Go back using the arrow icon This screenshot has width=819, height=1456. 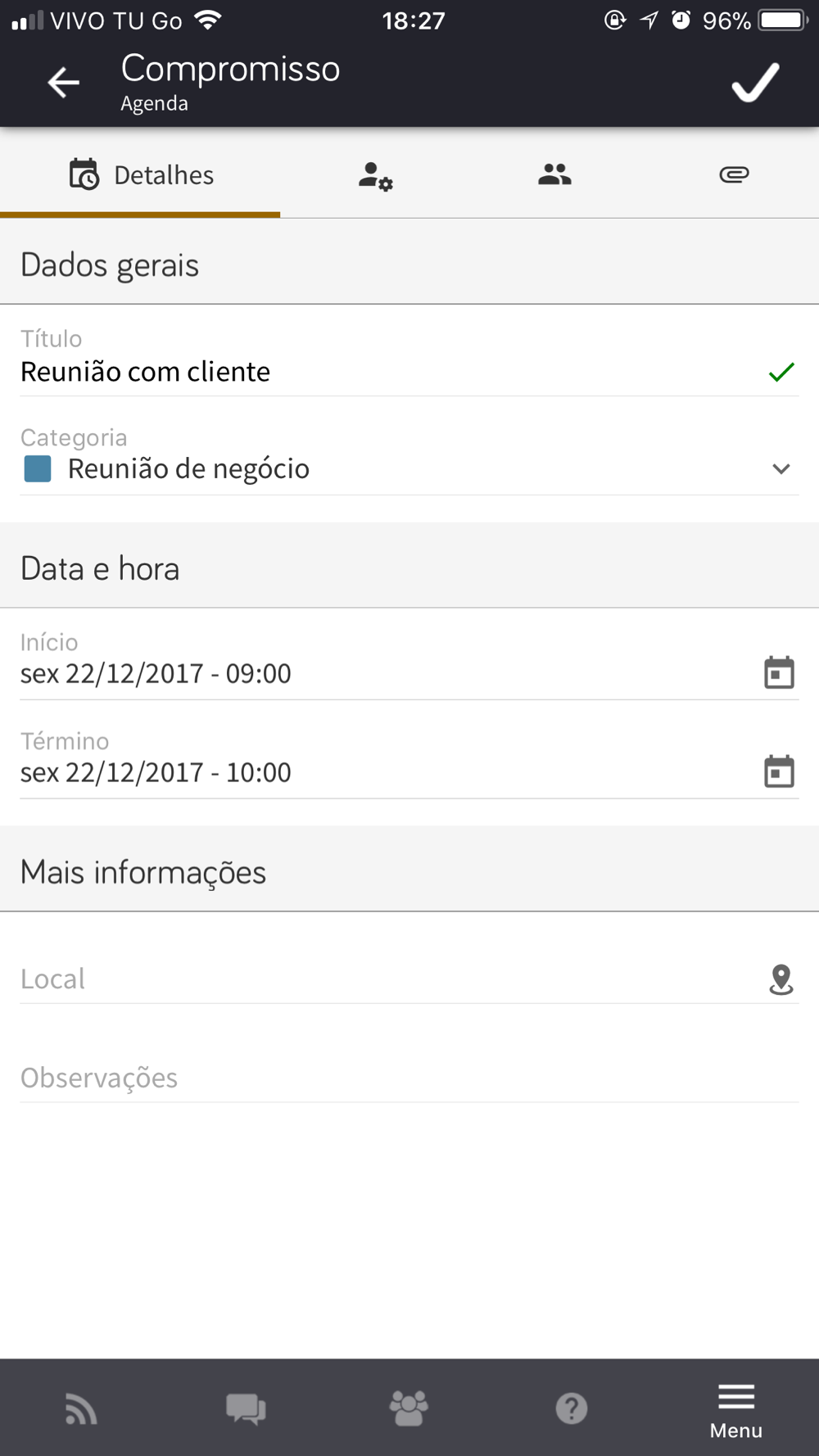tap(63, 83)
